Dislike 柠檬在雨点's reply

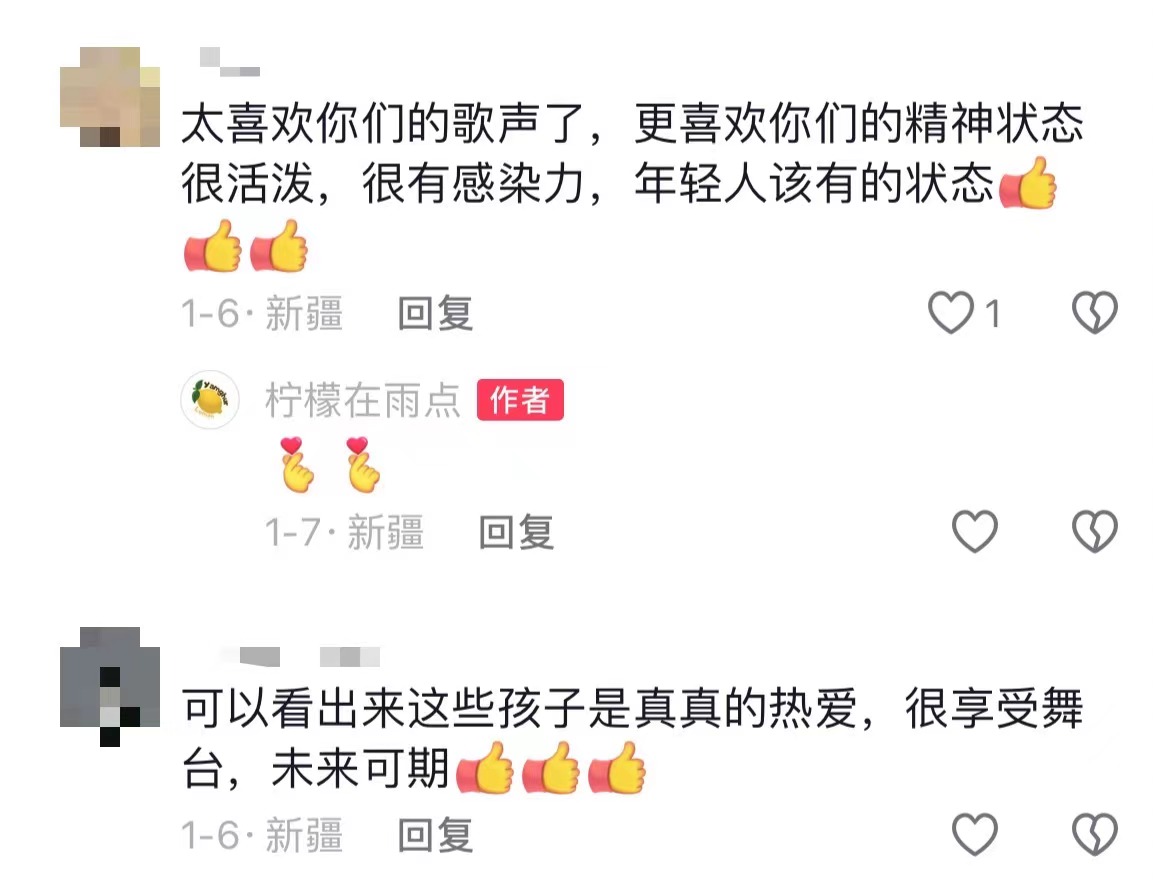1094,532
